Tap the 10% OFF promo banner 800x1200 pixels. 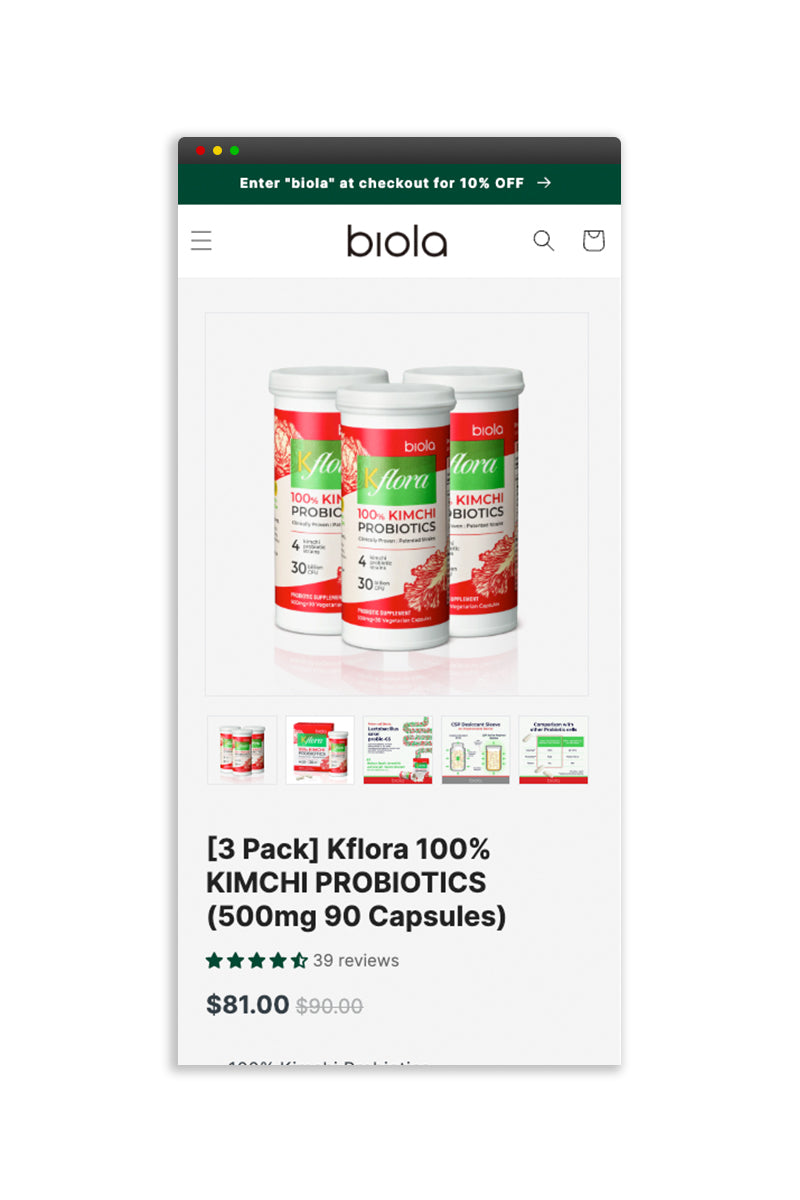click(x=397, y=183)
